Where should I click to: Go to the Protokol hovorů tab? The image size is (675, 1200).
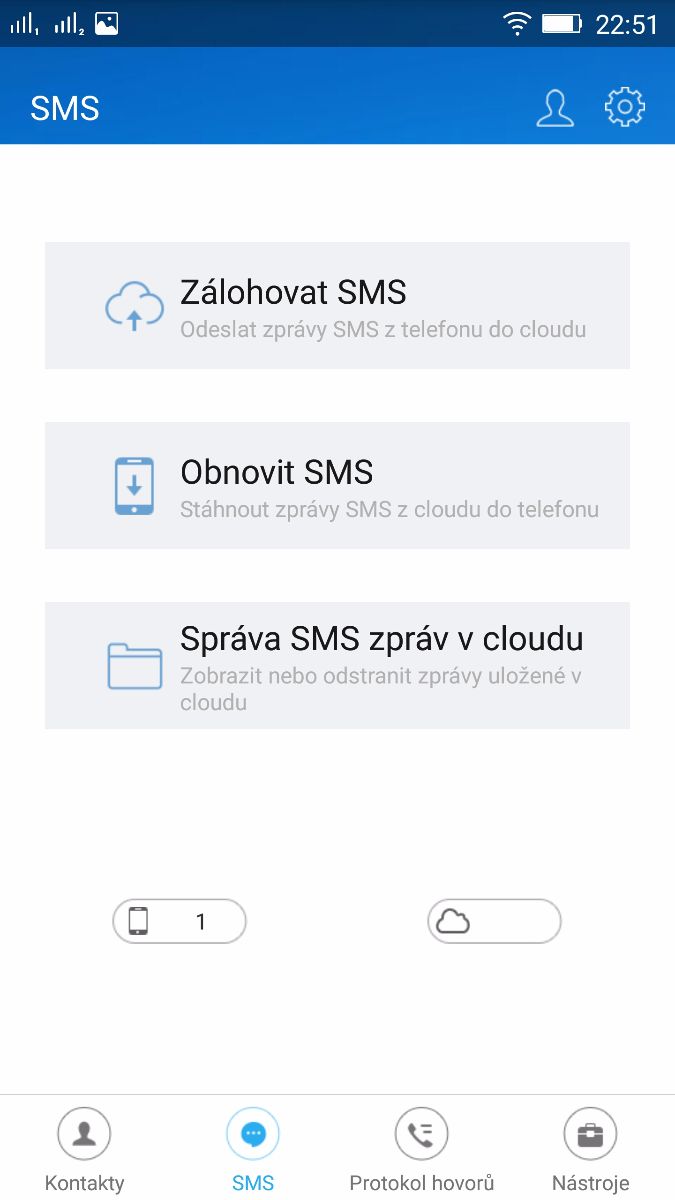422,1150
